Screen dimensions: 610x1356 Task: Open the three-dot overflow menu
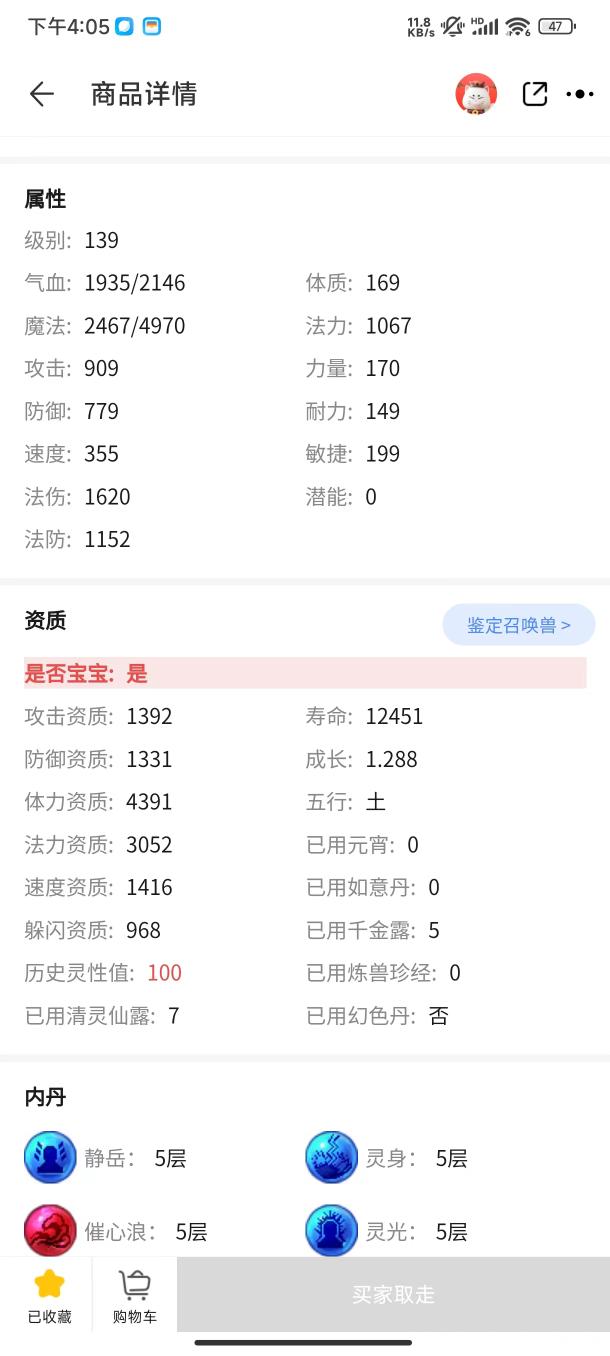(x=580, y=94)
